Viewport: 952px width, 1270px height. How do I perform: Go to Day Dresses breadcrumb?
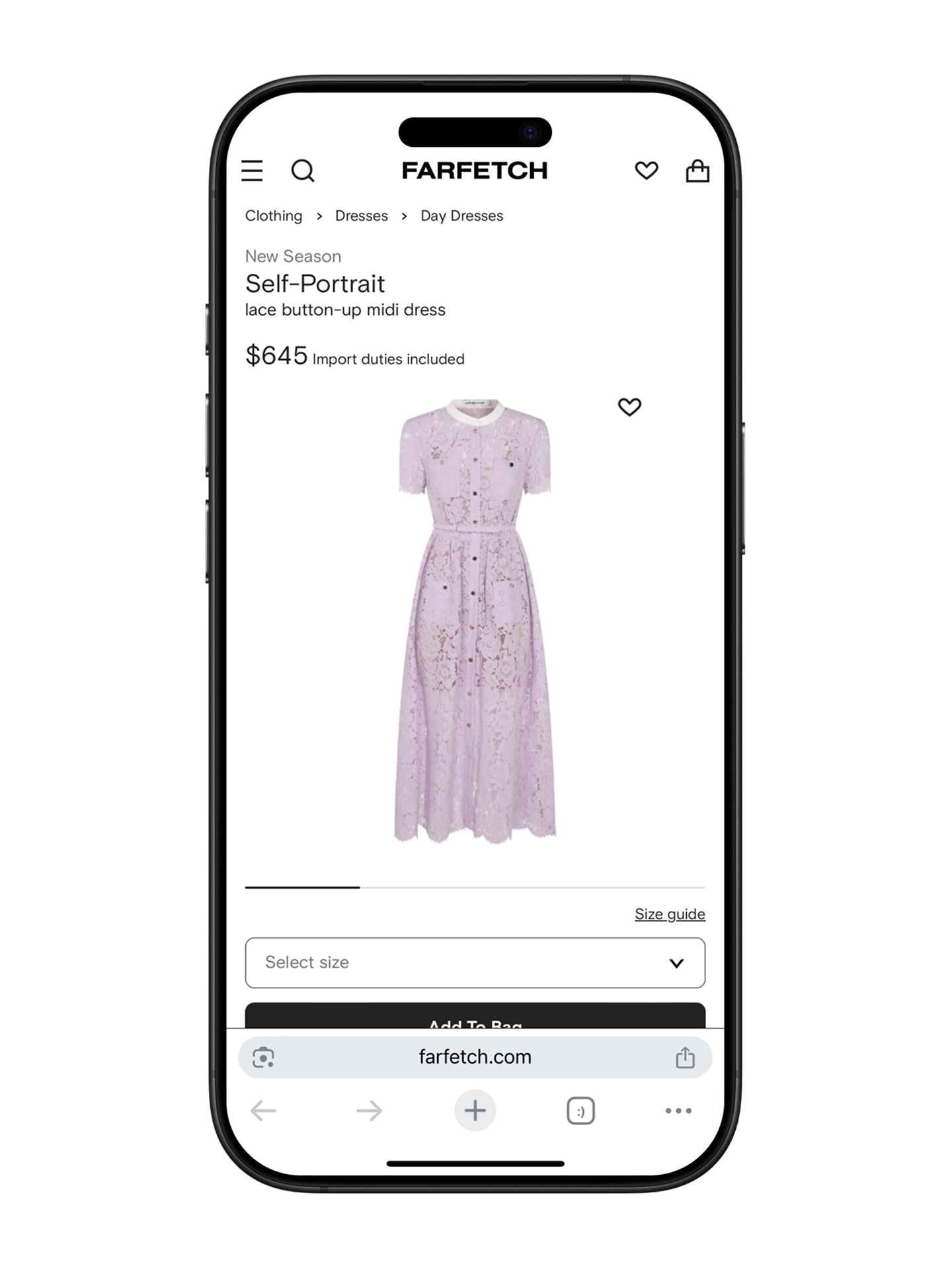pyautogui.click(x=461, y=216)
